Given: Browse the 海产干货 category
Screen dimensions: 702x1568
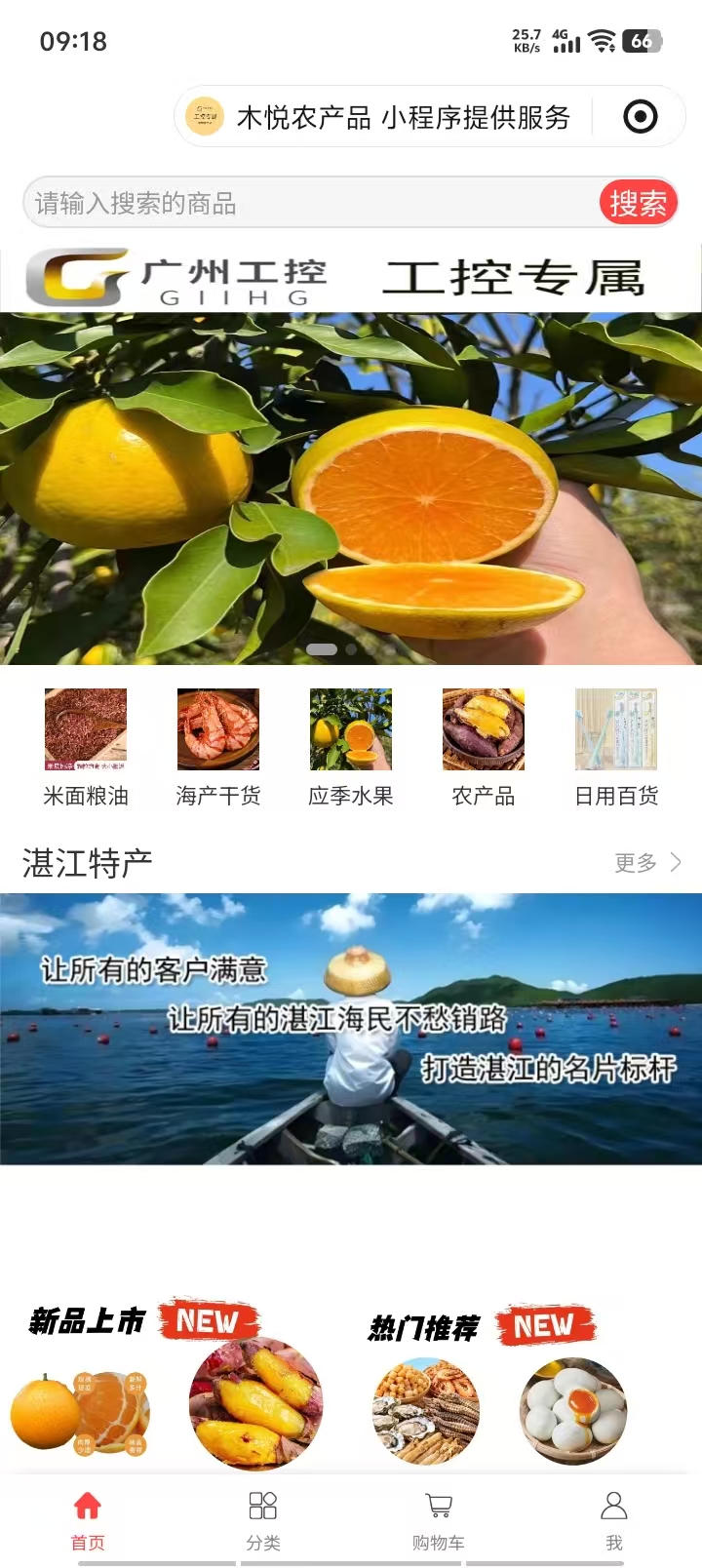Looking at the screenshot, I should (218, 747).
